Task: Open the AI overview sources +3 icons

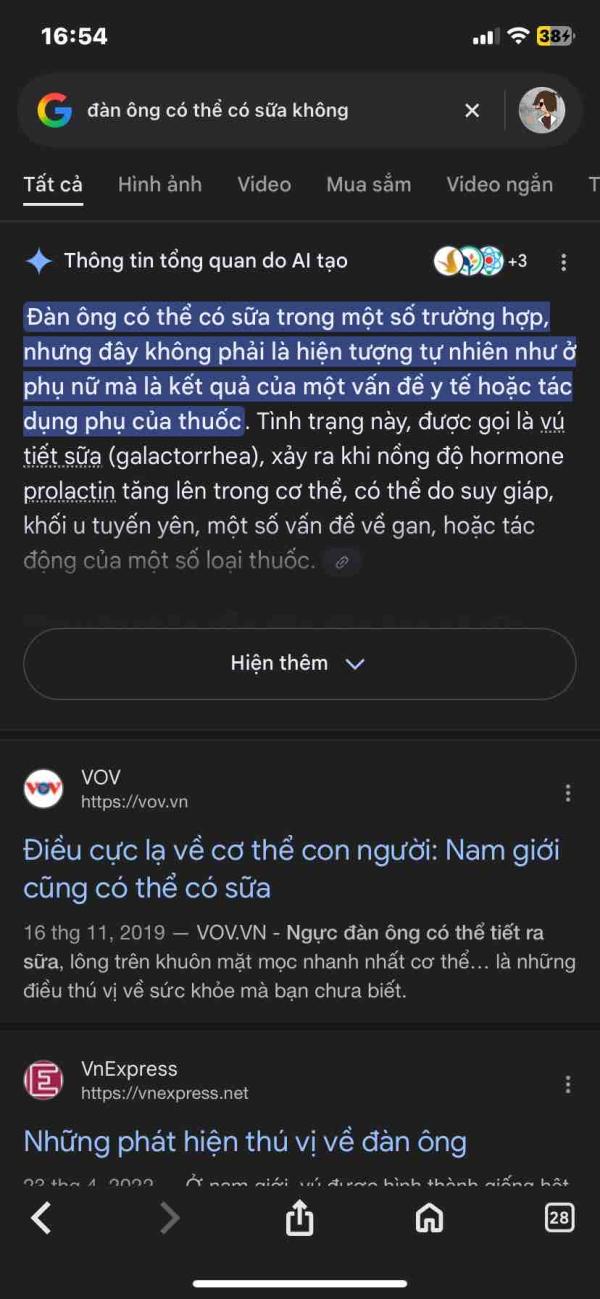Action: 480,261
